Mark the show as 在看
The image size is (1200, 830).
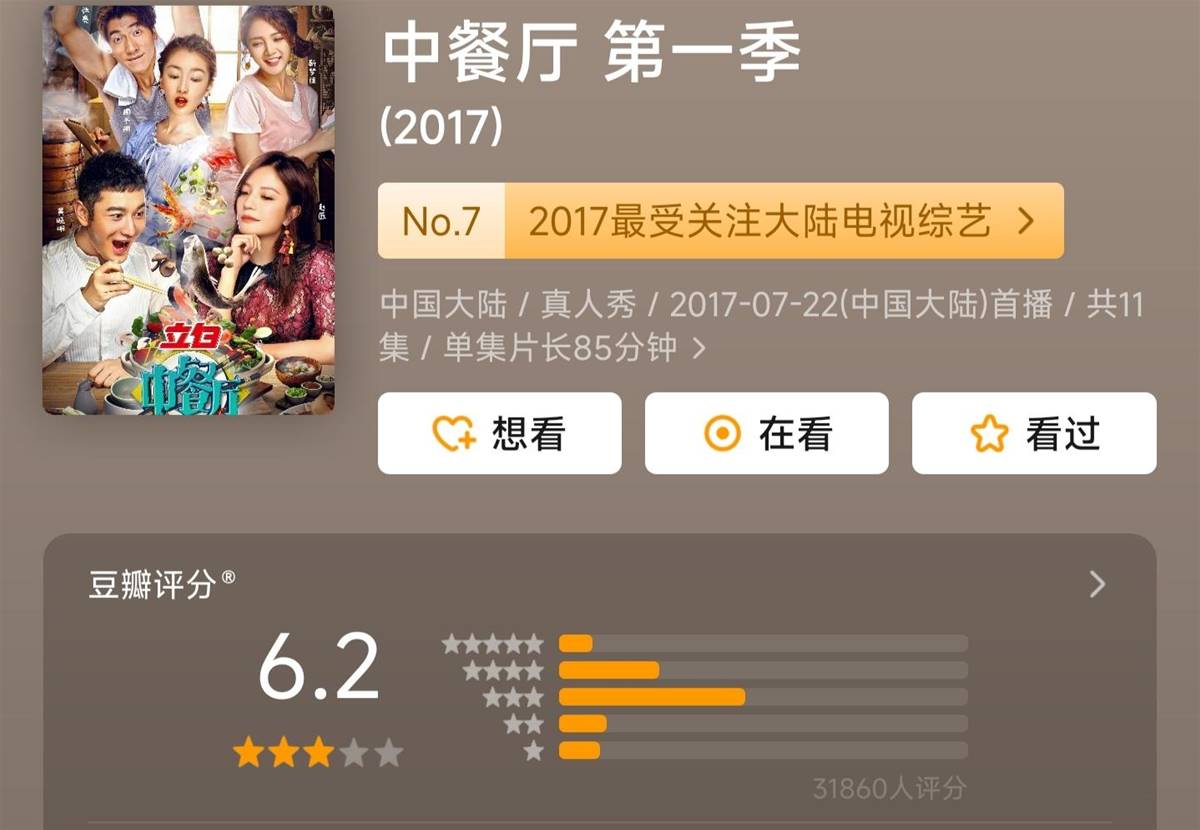tap(766, 434)
